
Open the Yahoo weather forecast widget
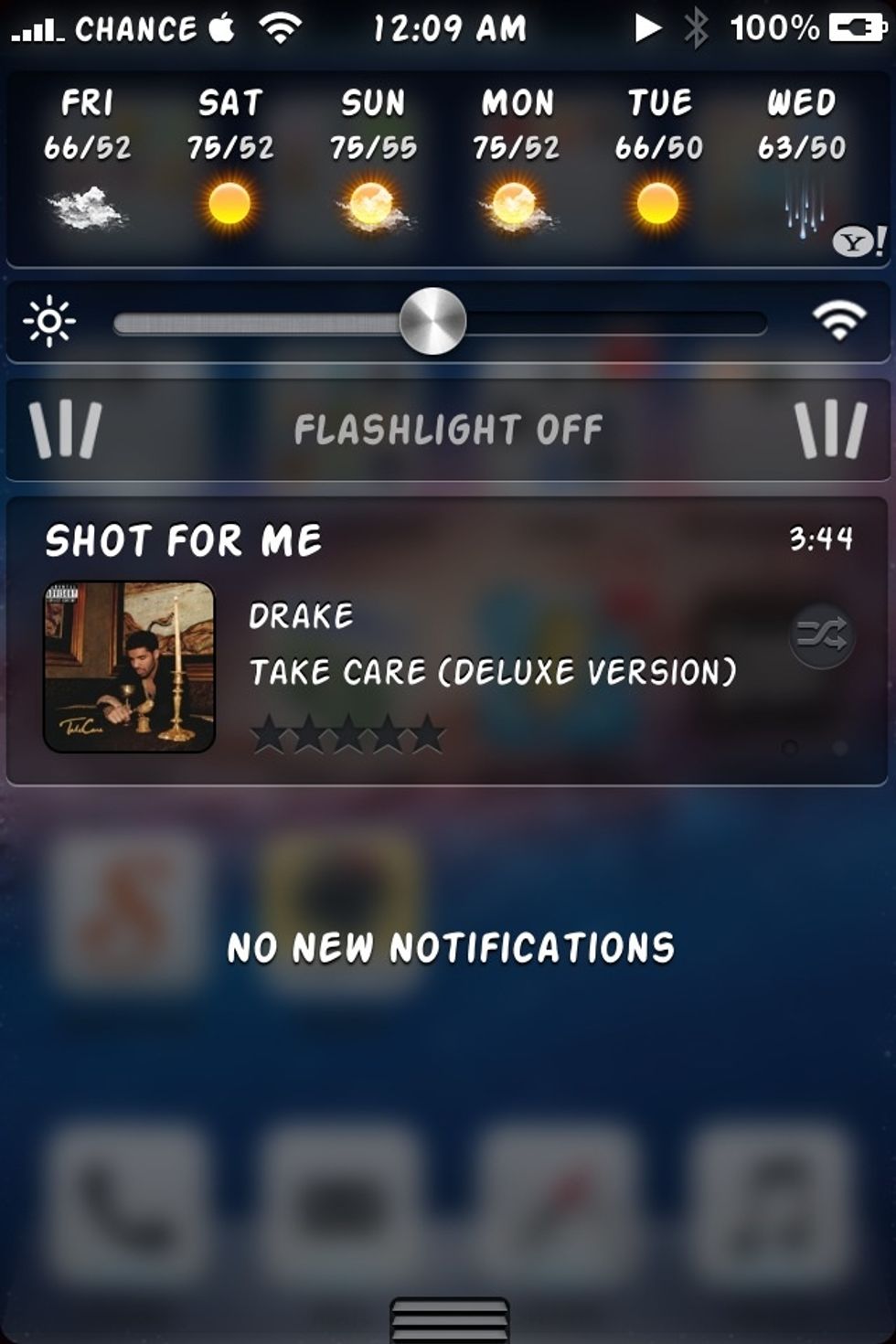(x=857, y=241)
